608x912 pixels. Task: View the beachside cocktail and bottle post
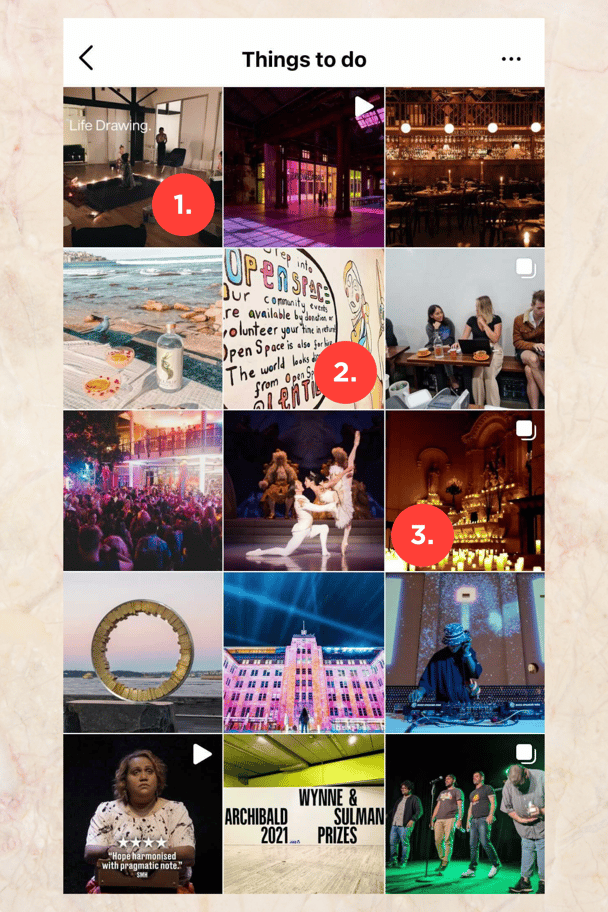143,329
